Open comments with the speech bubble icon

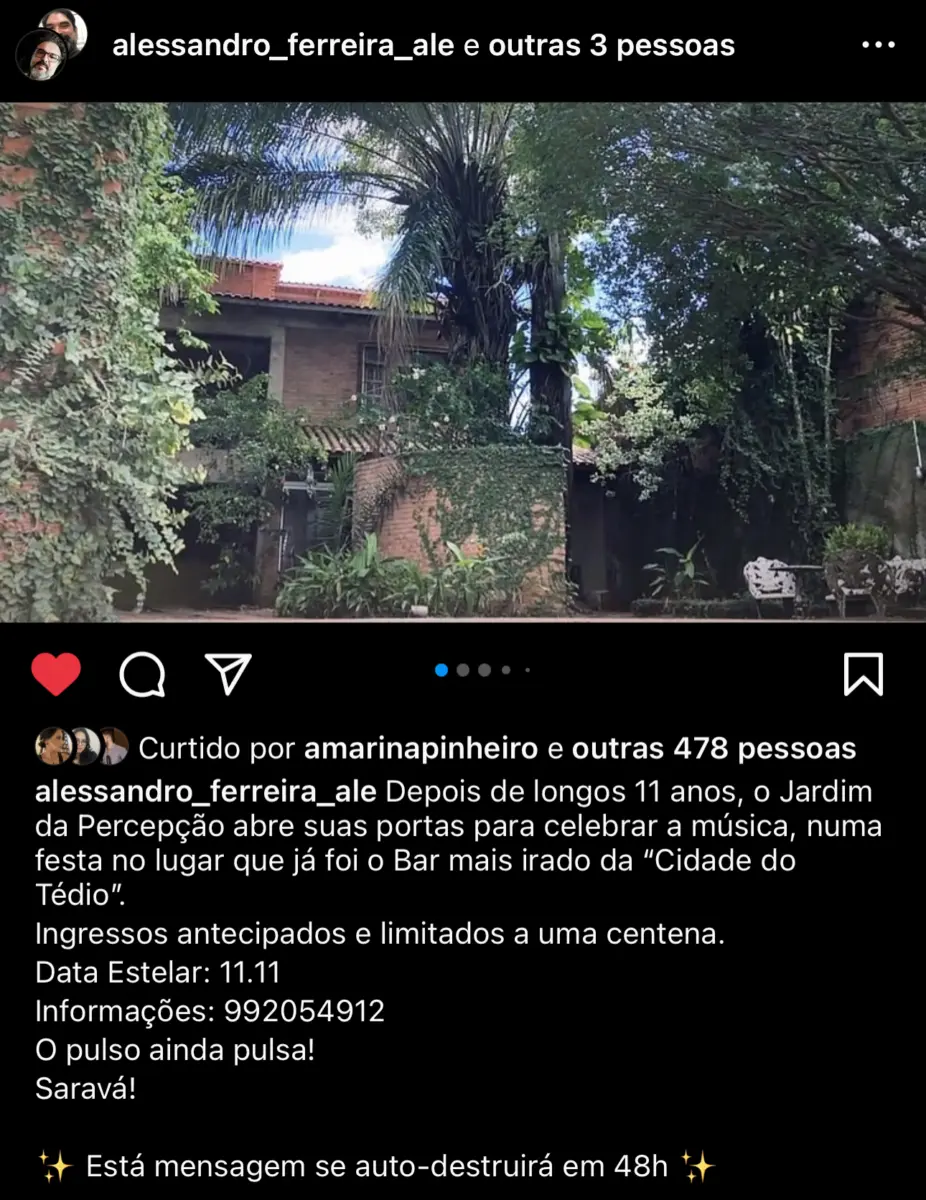pos(142,674)
